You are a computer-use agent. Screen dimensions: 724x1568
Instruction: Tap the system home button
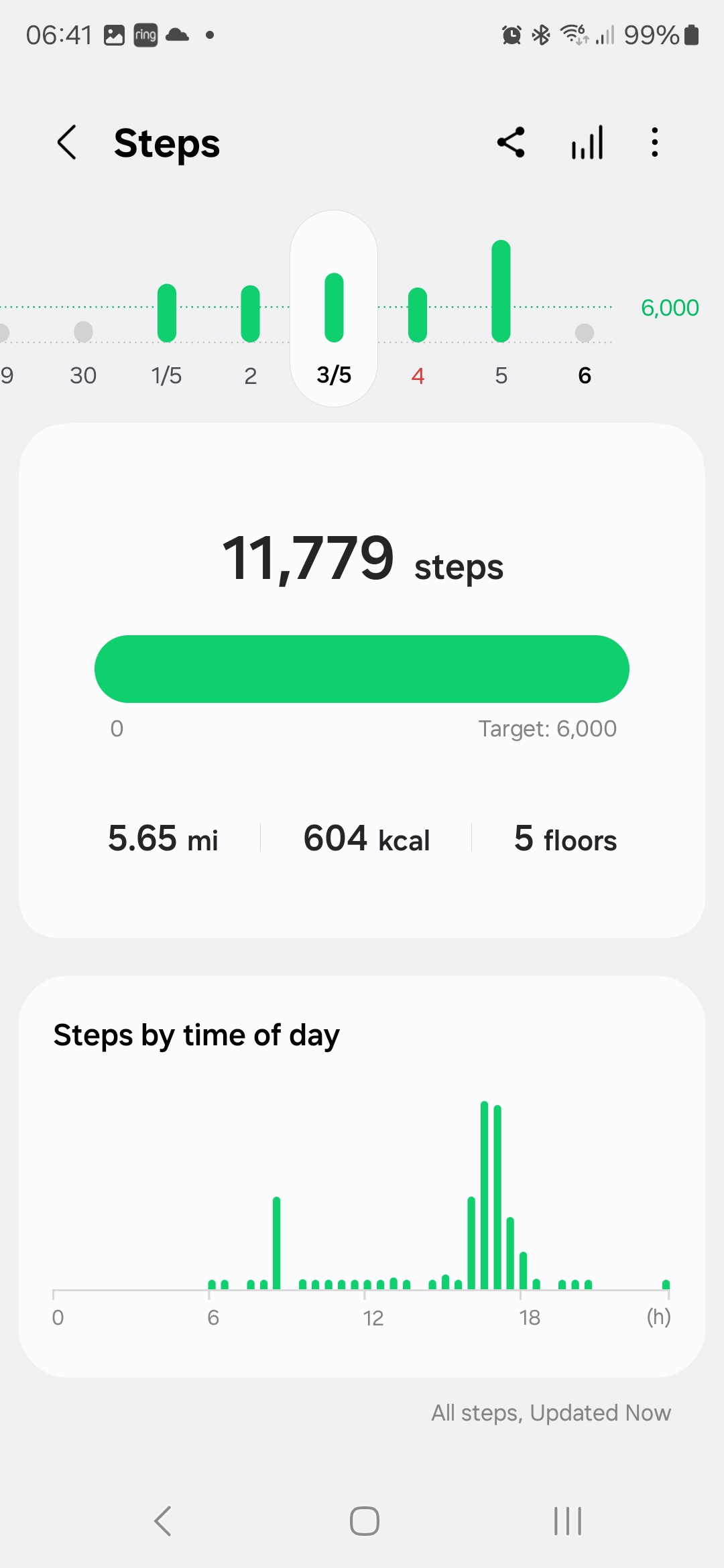[364, 1521]
